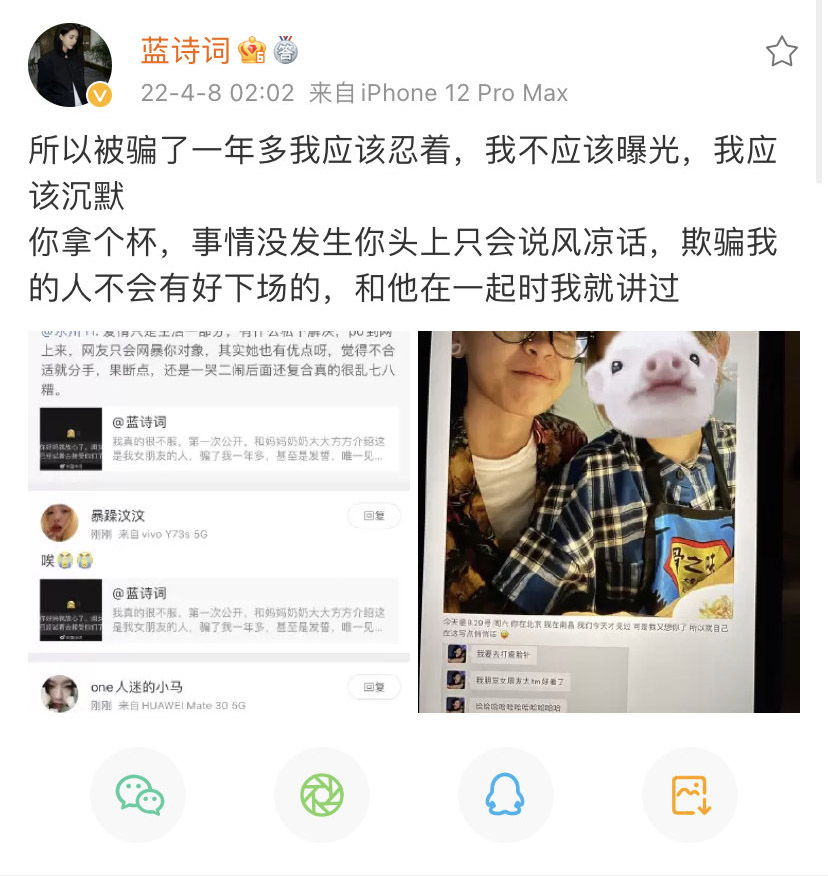Screen dimensions: 828x876
Task: Save the post as an image
Action: coord(689,795)
